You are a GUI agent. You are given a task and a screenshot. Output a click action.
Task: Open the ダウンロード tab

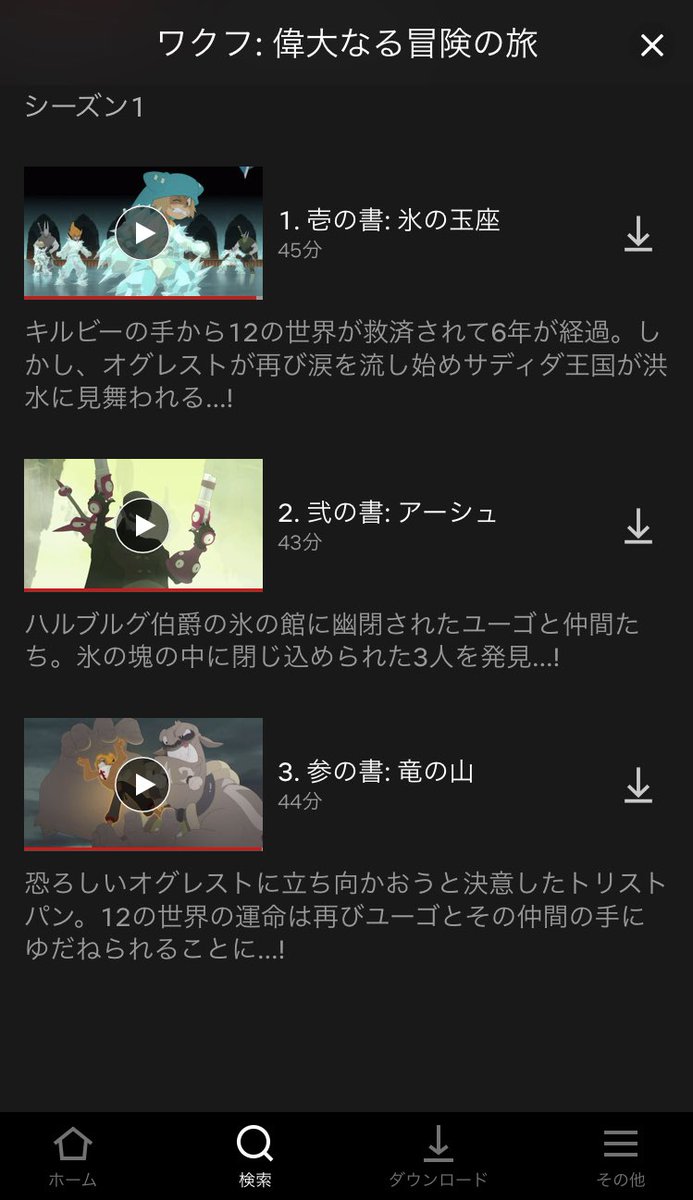(x=437, y=1156)
